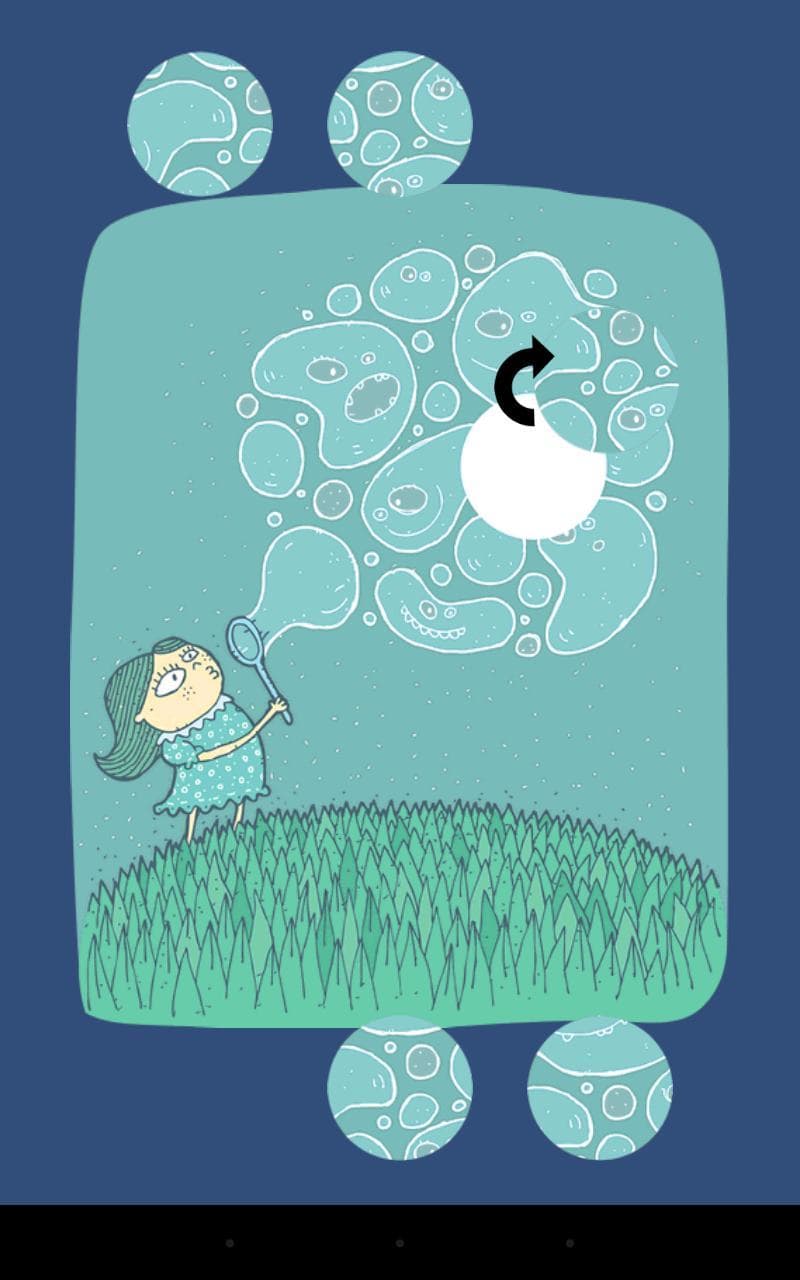Pick the top puzzle piece with many small bubbles
Screen dimensions: 800x1280
(400, 124)
